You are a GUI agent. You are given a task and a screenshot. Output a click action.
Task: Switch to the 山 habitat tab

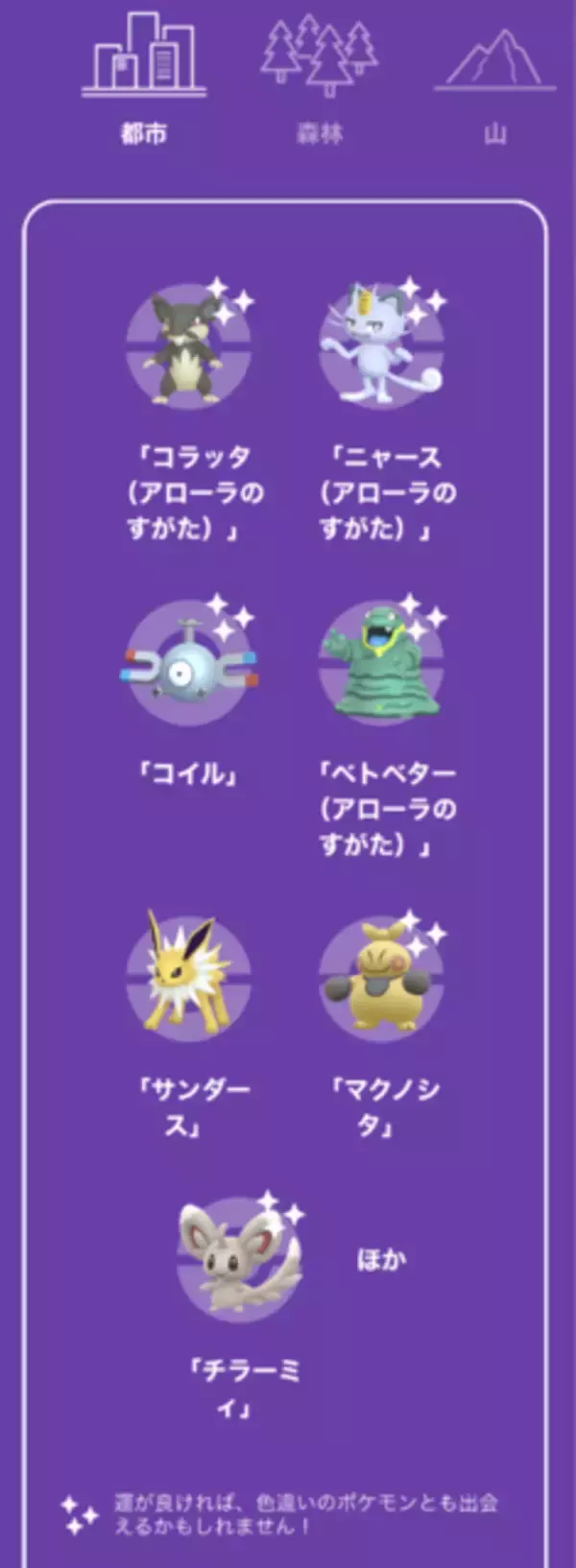tap(494, 82)
